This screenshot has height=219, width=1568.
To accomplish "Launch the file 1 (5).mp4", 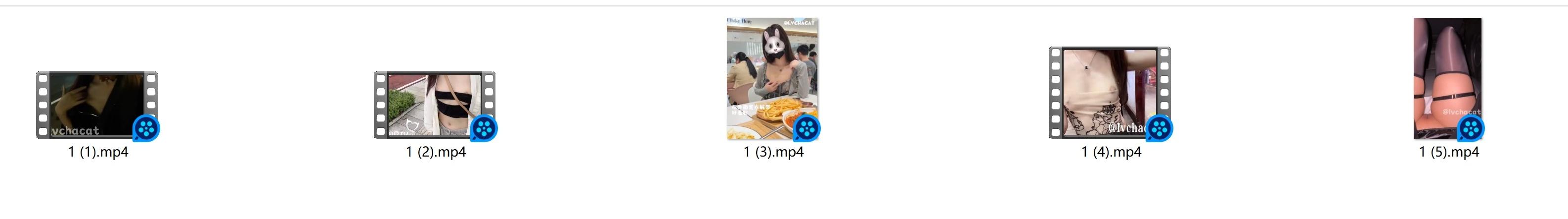I will point(1447,79).
